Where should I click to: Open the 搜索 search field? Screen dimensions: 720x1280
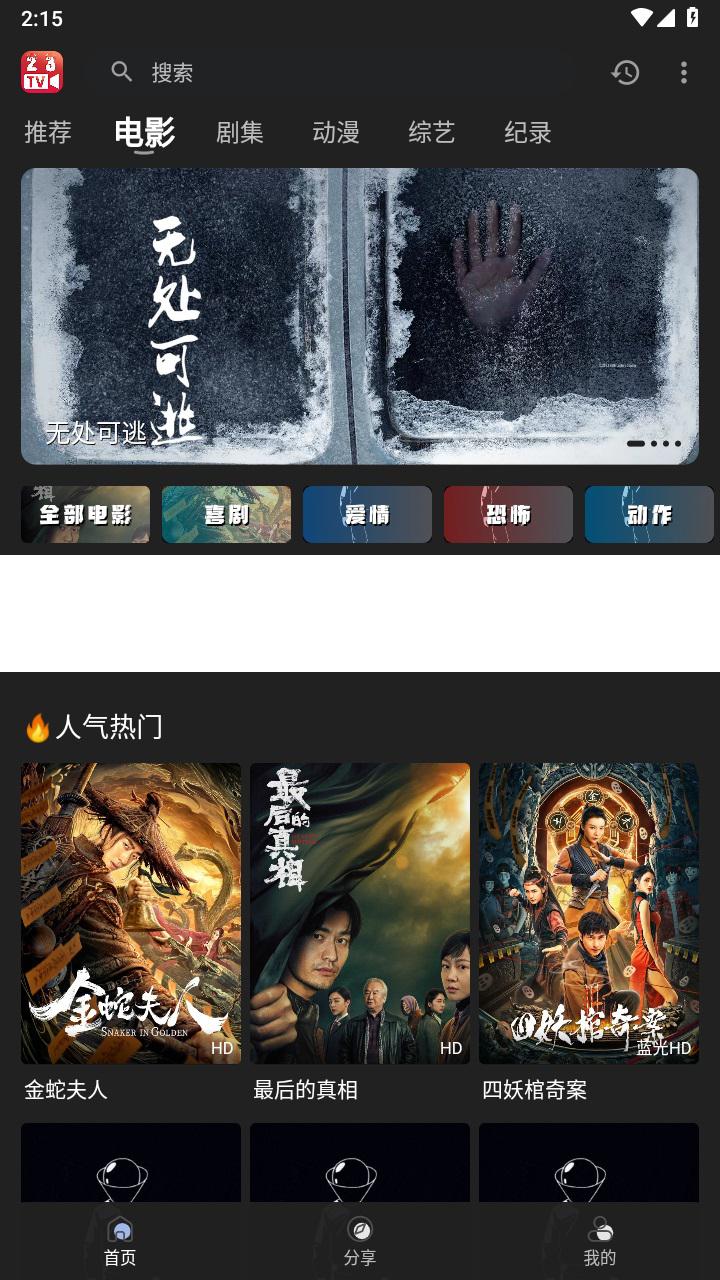[x=340, y=72]
